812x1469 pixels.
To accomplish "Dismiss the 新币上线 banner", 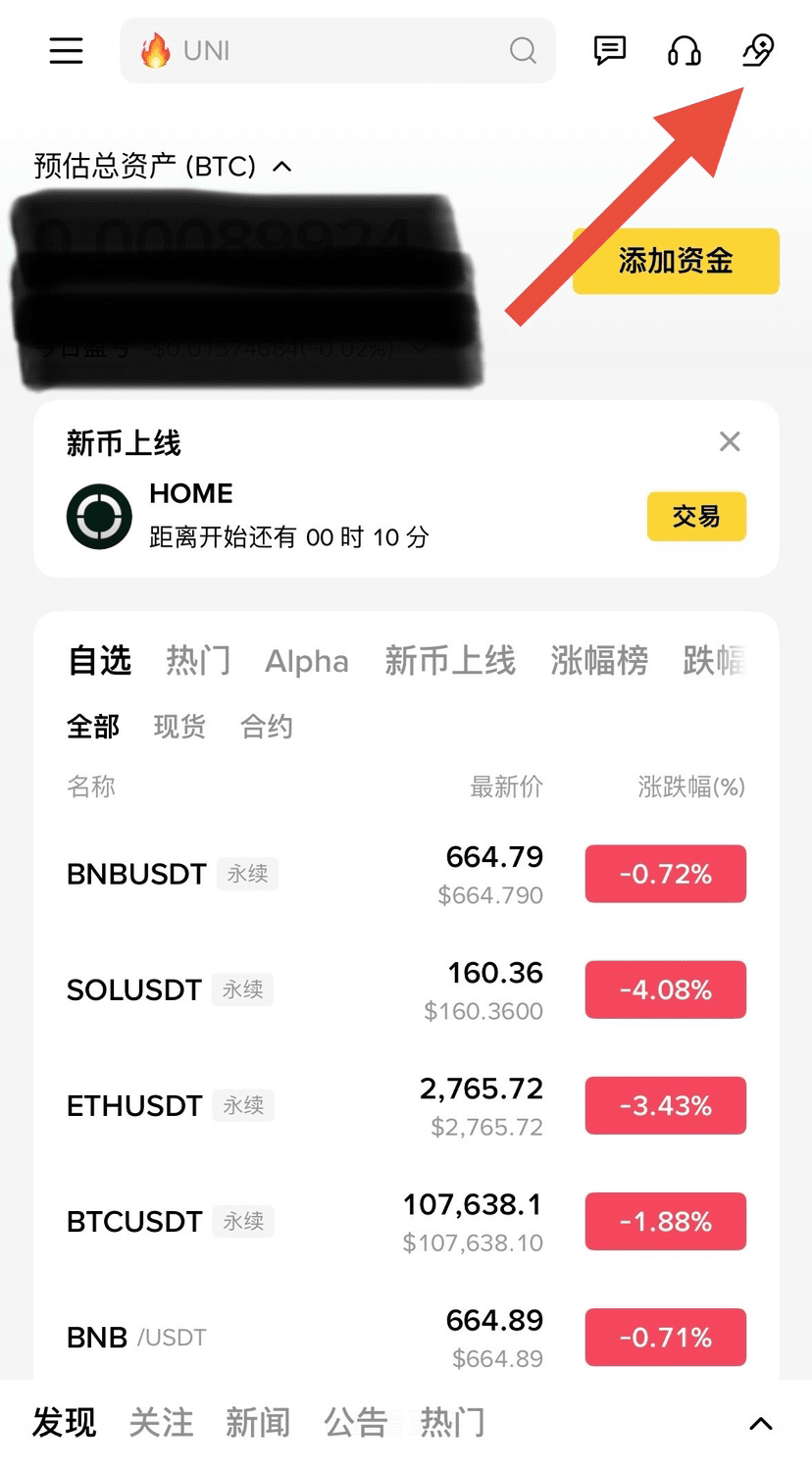I will [x=730, y=441].
